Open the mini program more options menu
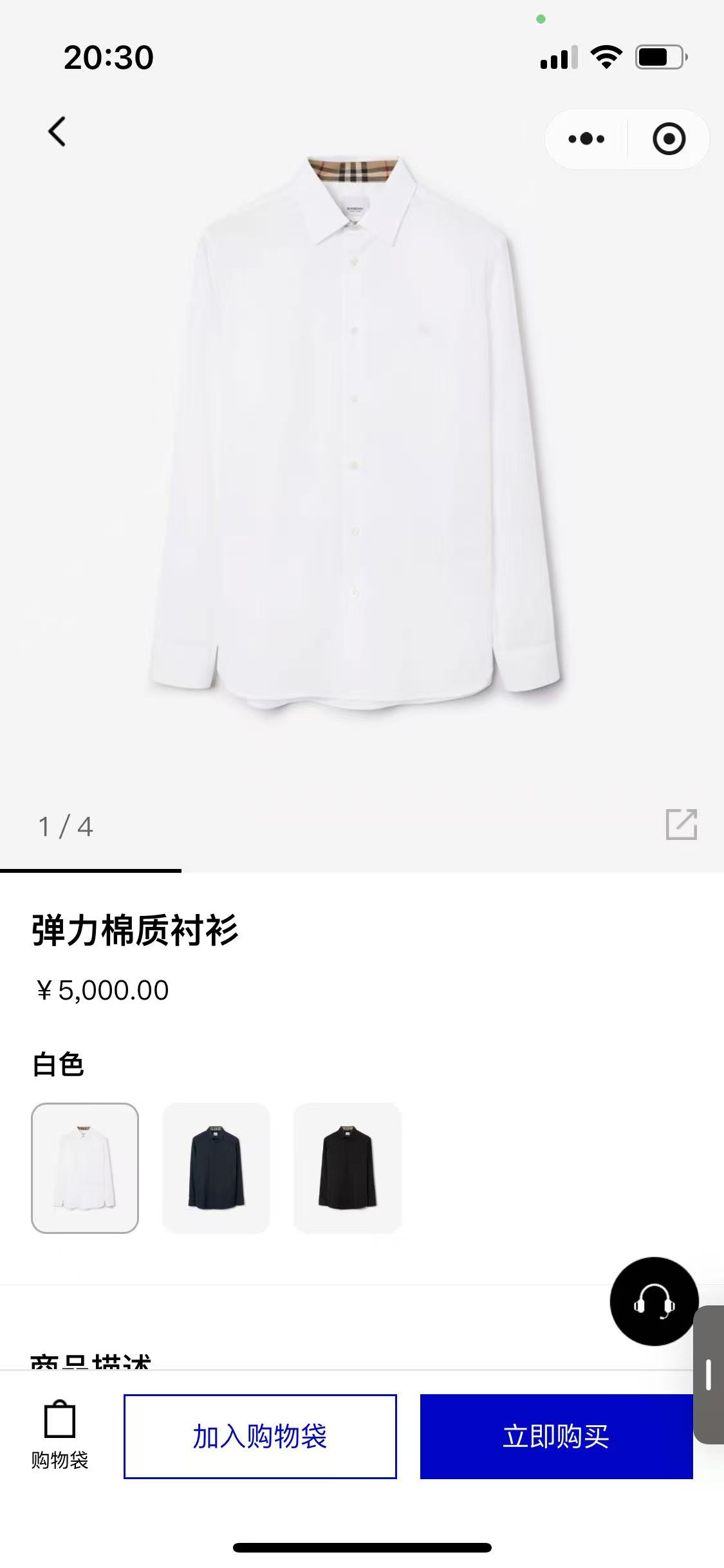The image size is (724, 1568). tap(586, 139)
